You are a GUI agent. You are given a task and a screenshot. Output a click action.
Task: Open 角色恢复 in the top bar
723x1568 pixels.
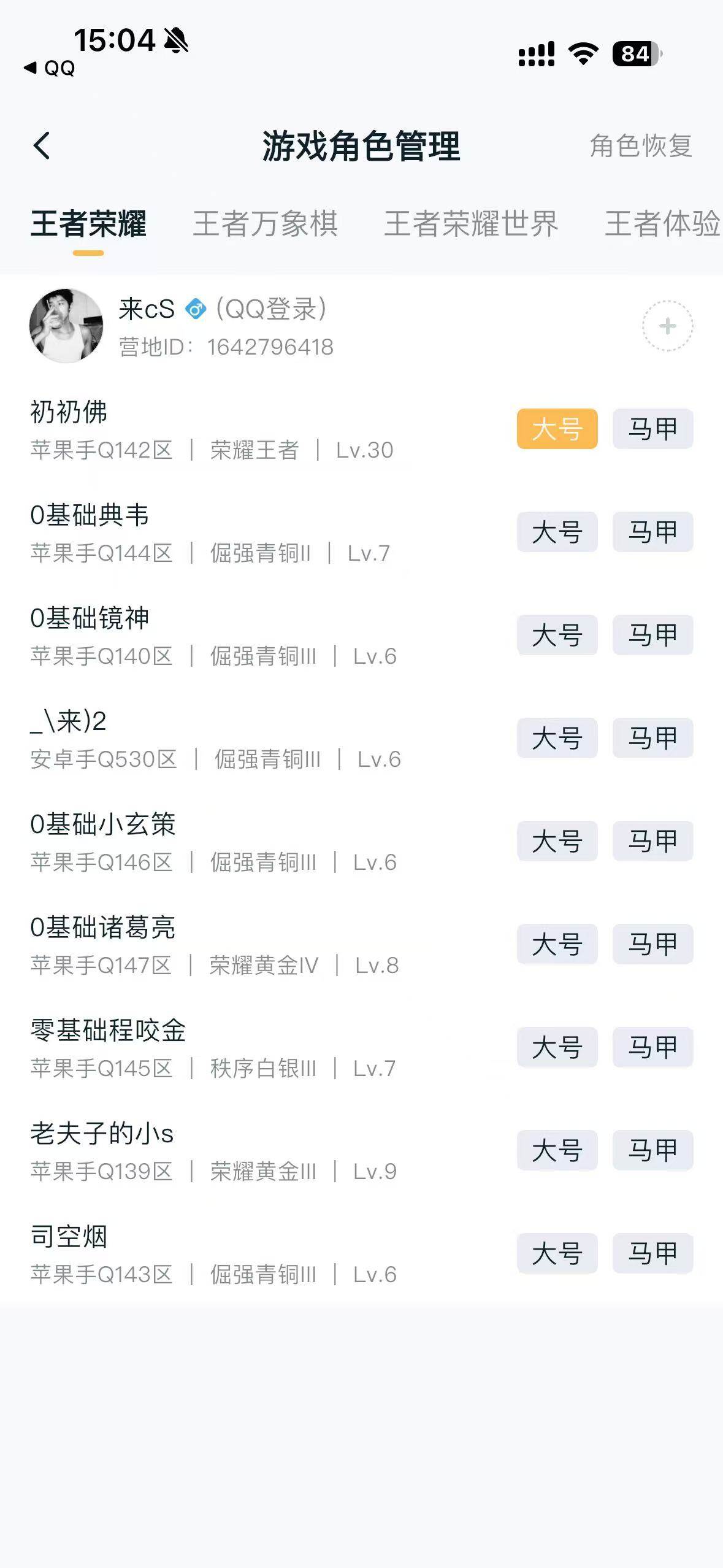pyautogui.click(x=640, y=146)
